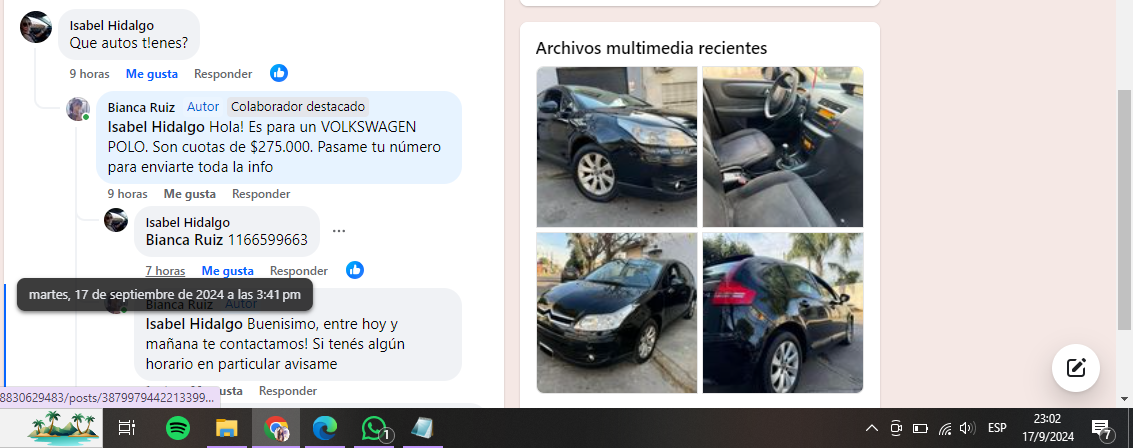Open Bianca Ruiz's profile from the Volkswagen reply
This screenshot has width=1133, height=448.
[x=141, y=107]
